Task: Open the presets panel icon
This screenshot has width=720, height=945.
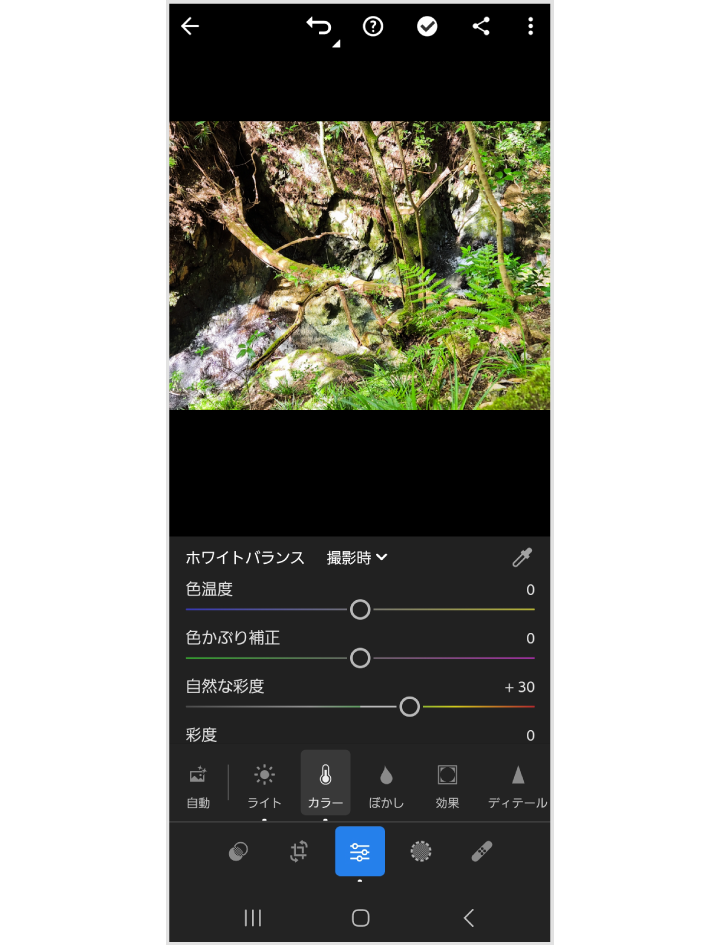Action: [x=239, y=851]
